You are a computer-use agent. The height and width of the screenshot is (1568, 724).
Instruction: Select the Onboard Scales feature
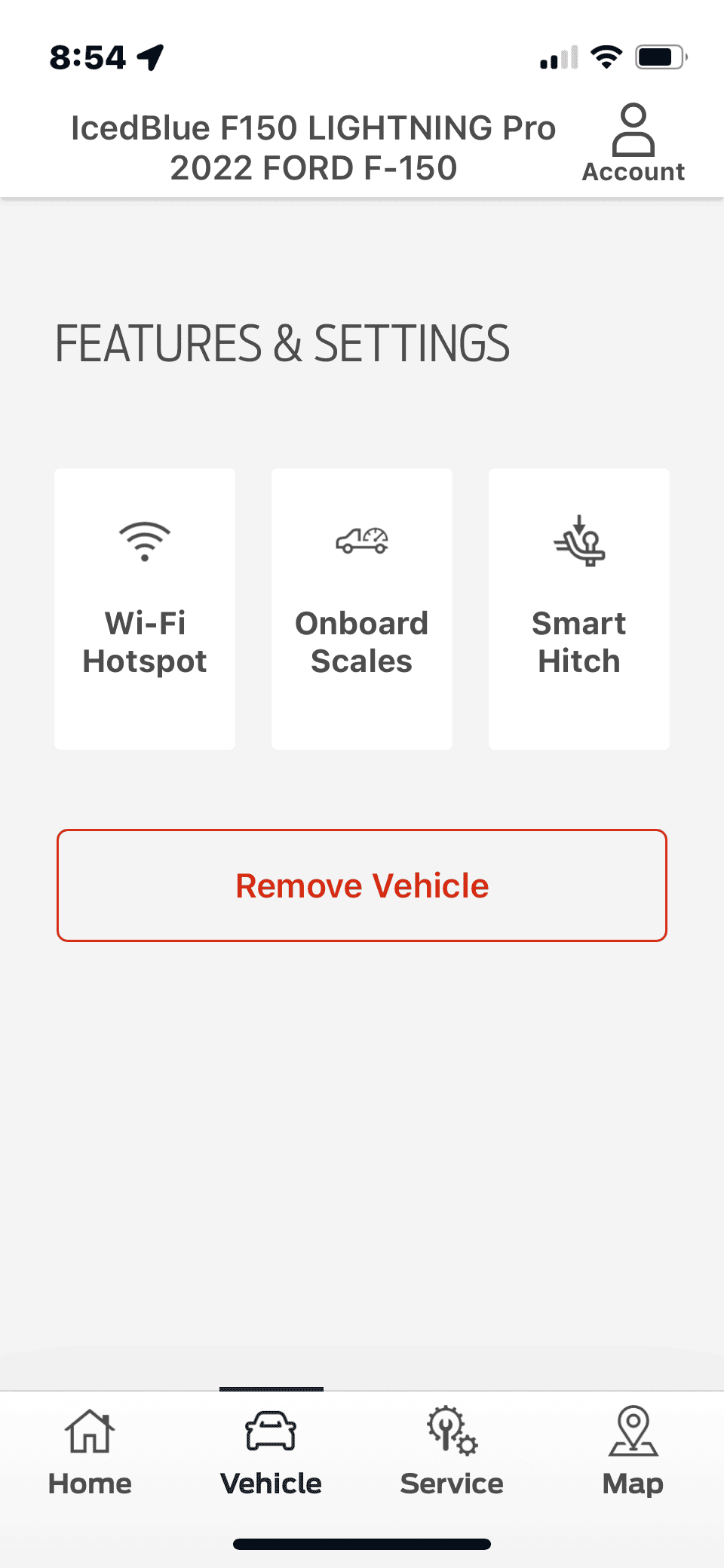point(361,608)
